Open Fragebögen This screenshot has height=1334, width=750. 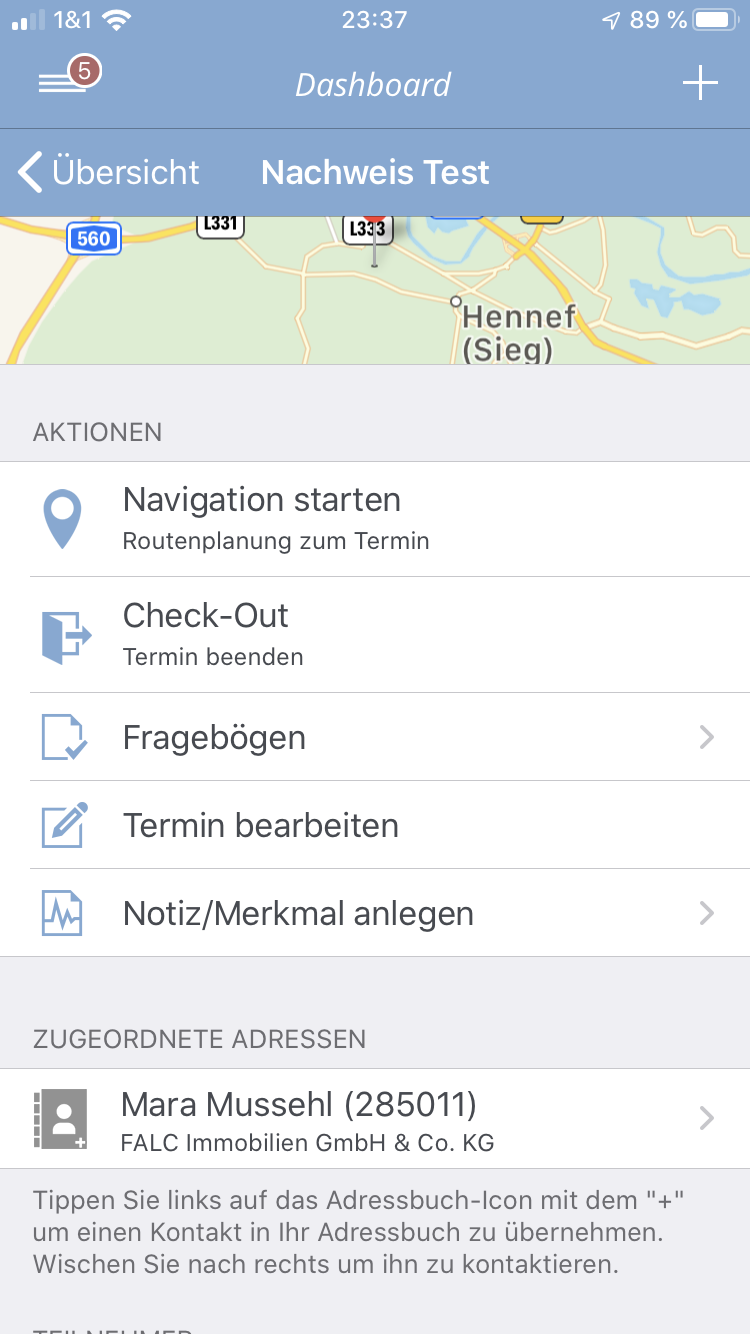(375, 737)
